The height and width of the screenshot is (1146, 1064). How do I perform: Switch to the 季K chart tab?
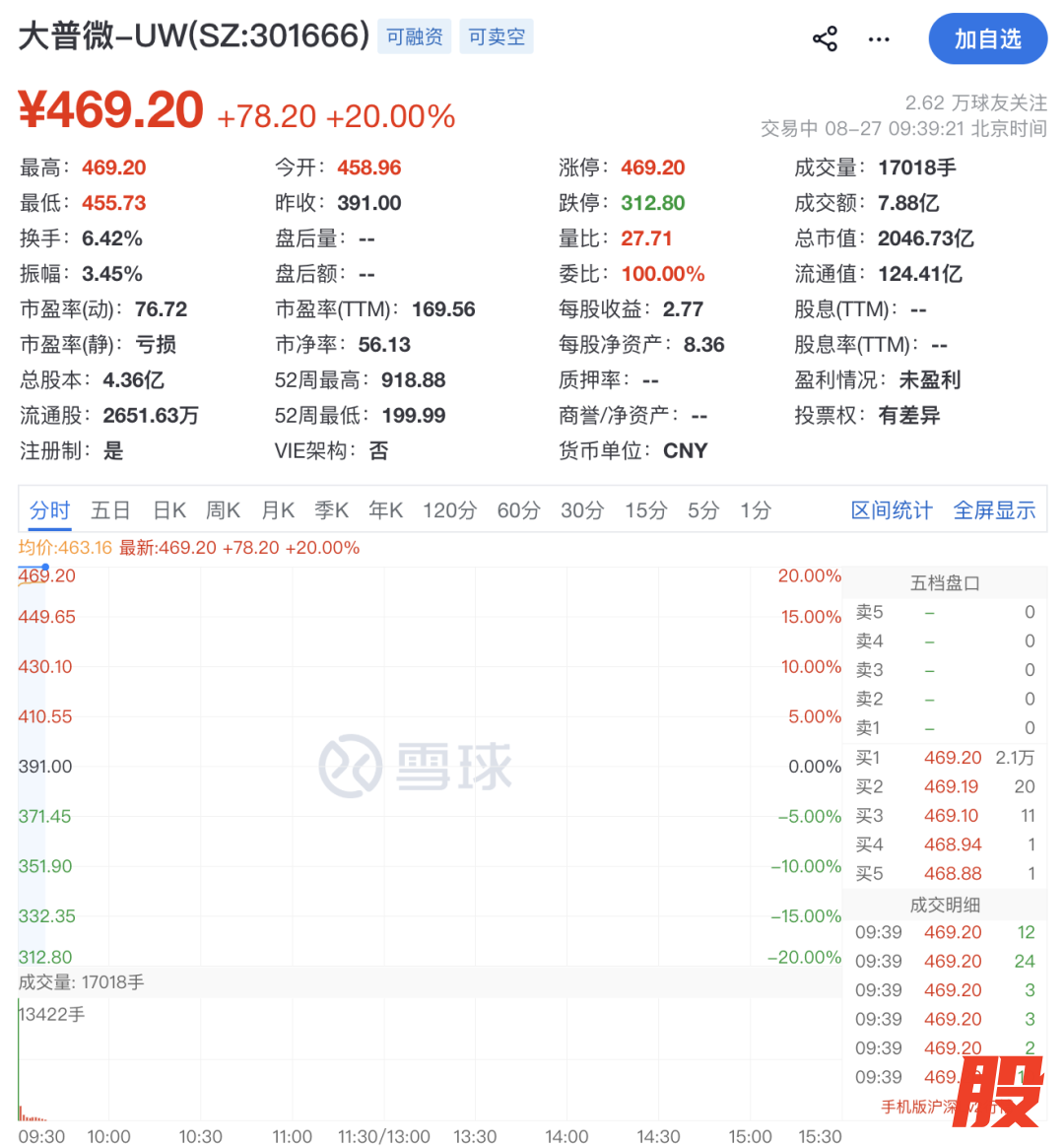332,510
